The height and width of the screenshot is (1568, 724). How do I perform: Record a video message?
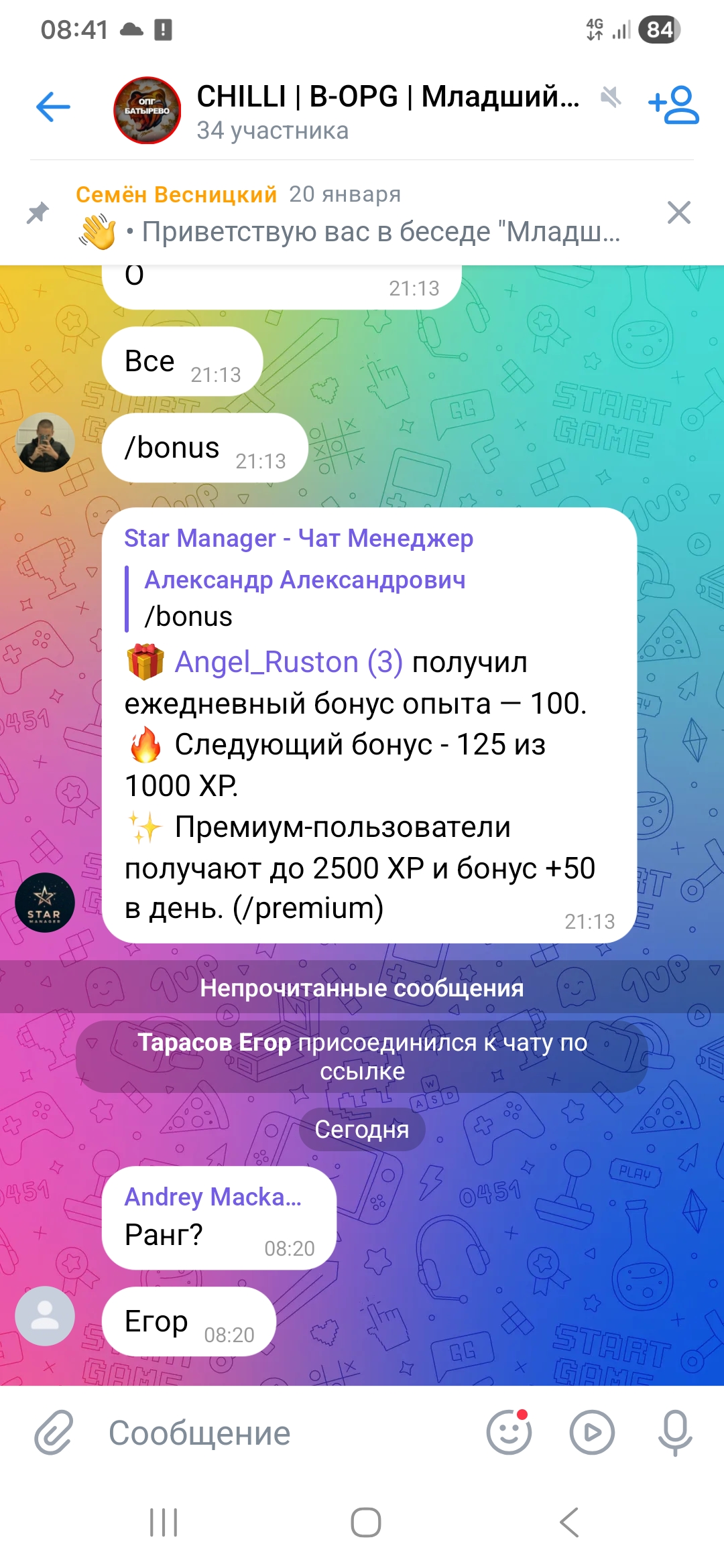(592, 1433)
